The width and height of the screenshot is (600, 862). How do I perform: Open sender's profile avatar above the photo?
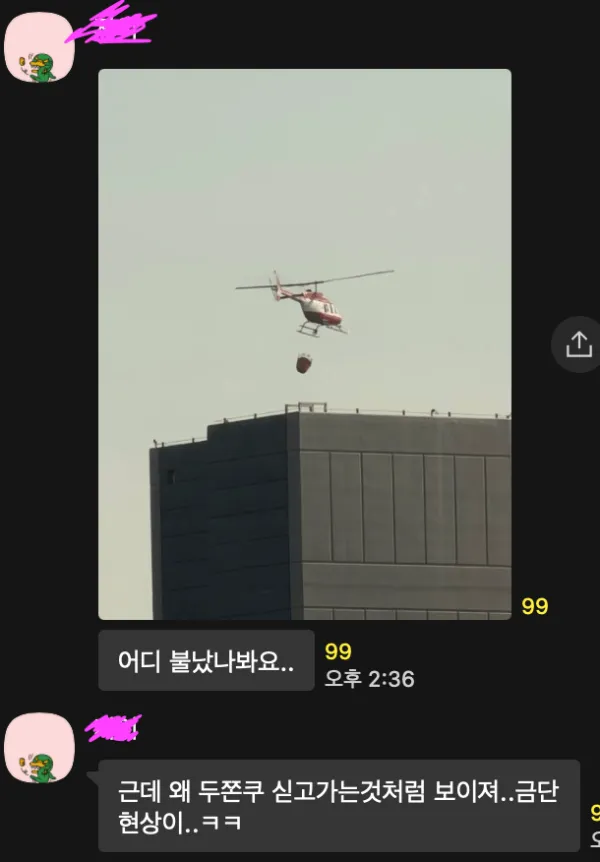(40, 46)
